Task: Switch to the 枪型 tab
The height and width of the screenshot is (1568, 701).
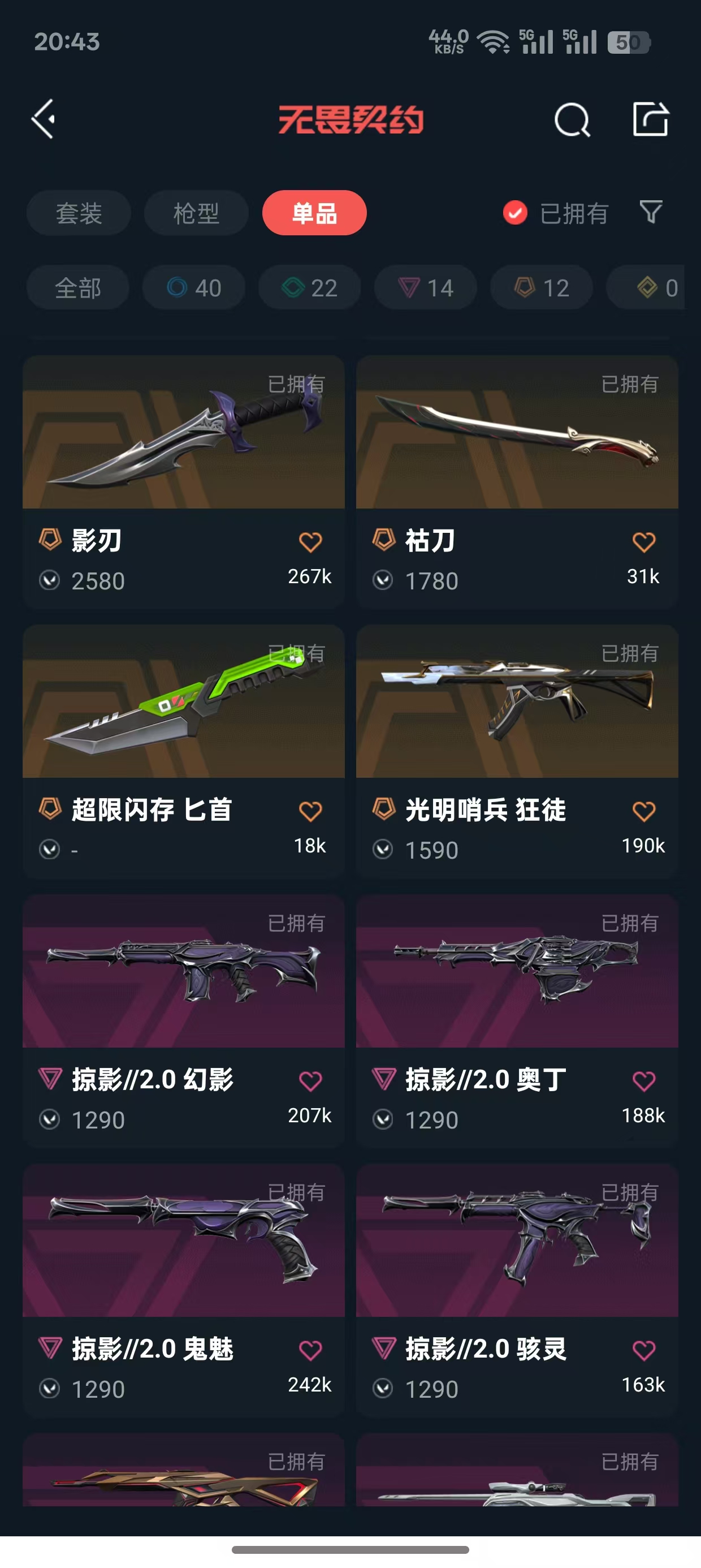Action: click(196, 213)
